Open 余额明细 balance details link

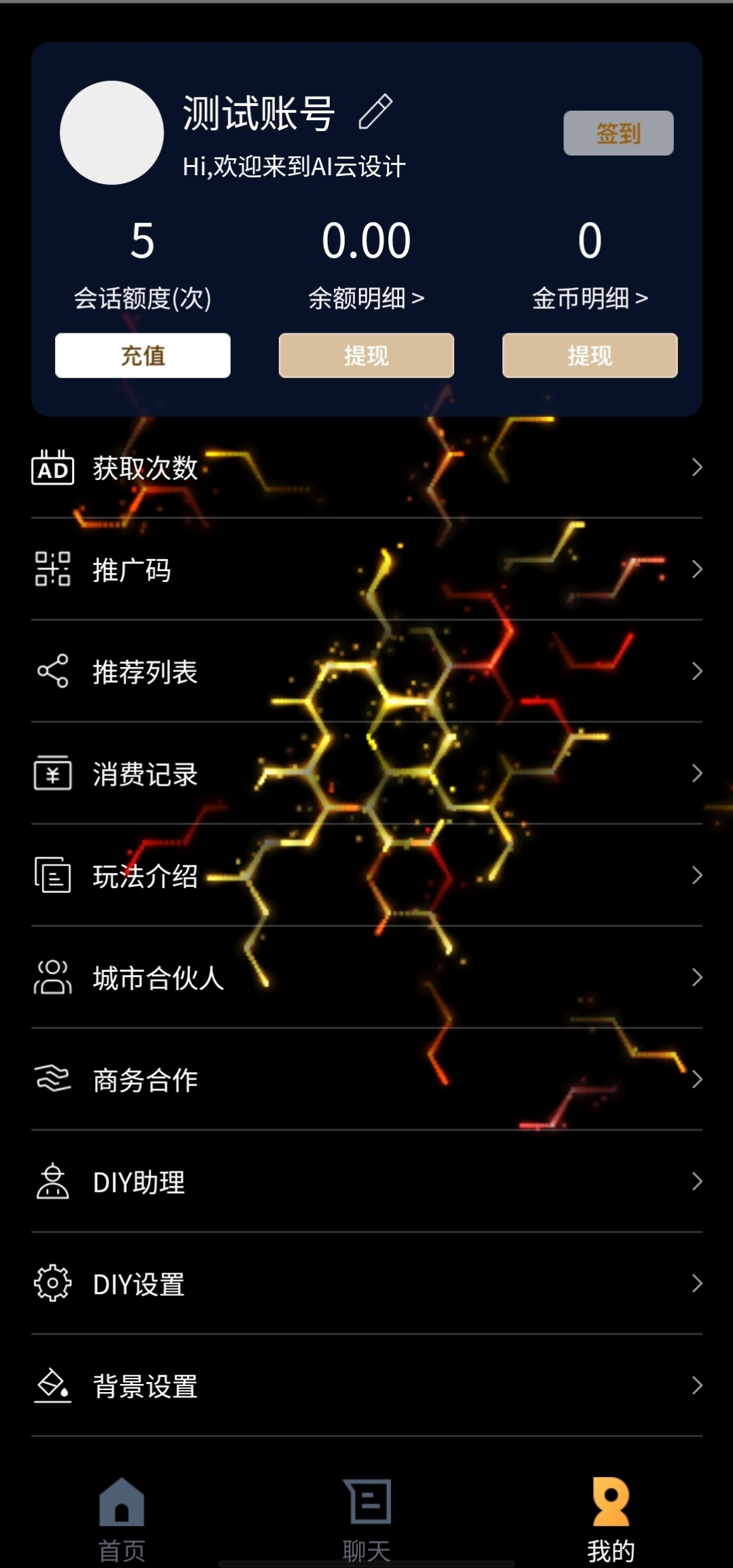tap(366, 297)
